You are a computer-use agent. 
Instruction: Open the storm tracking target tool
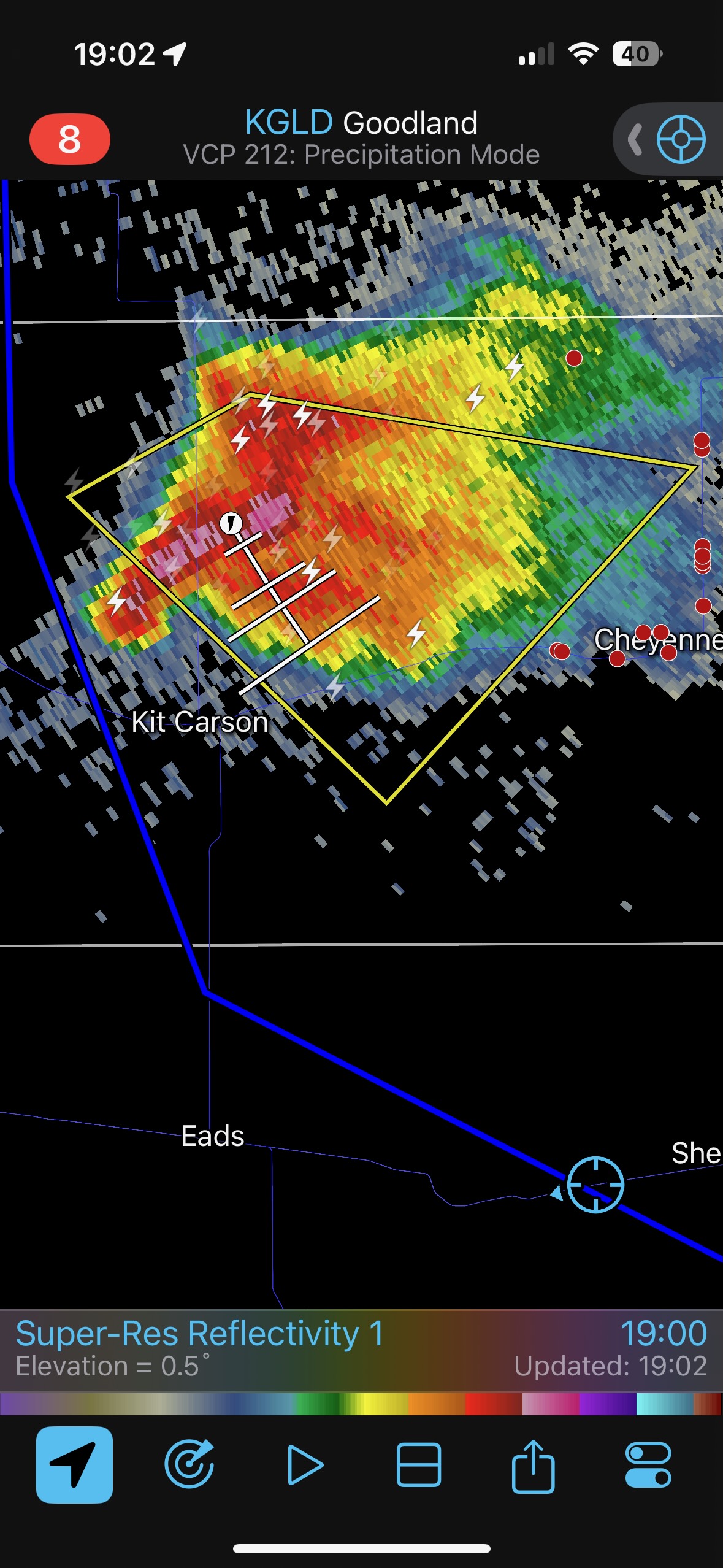[x=189, y=1465]
